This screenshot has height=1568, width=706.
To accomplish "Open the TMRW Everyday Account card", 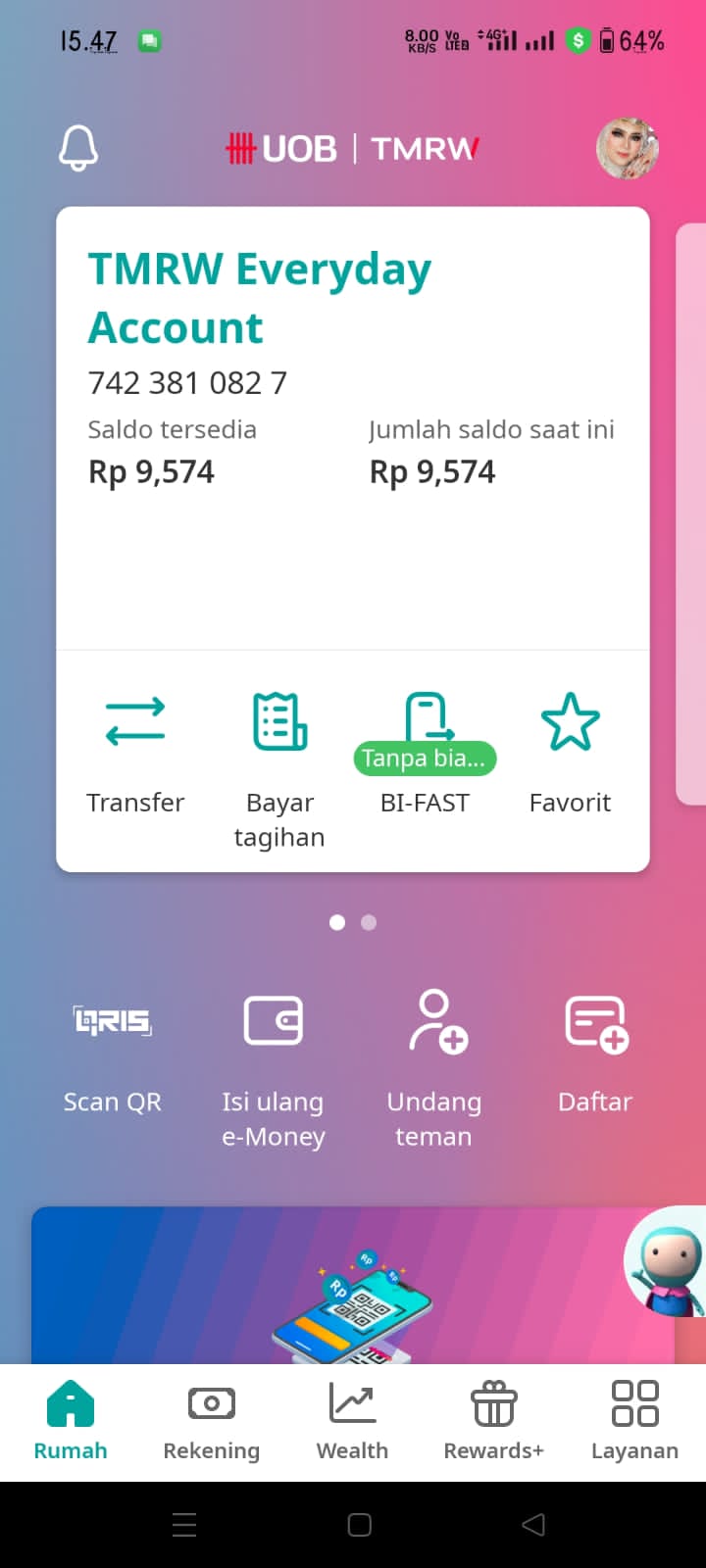I will 353,428.
